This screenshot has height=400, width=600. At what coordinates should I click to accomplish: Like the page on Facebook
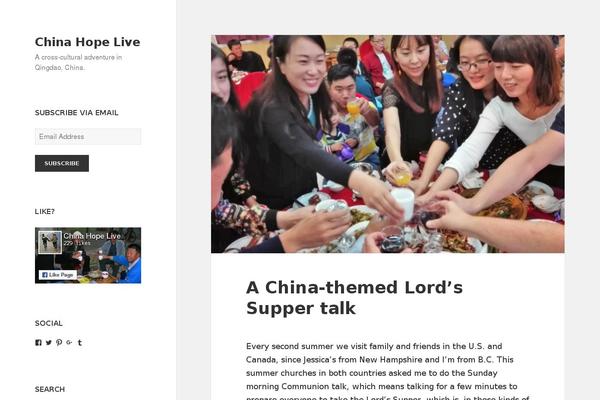58,274
